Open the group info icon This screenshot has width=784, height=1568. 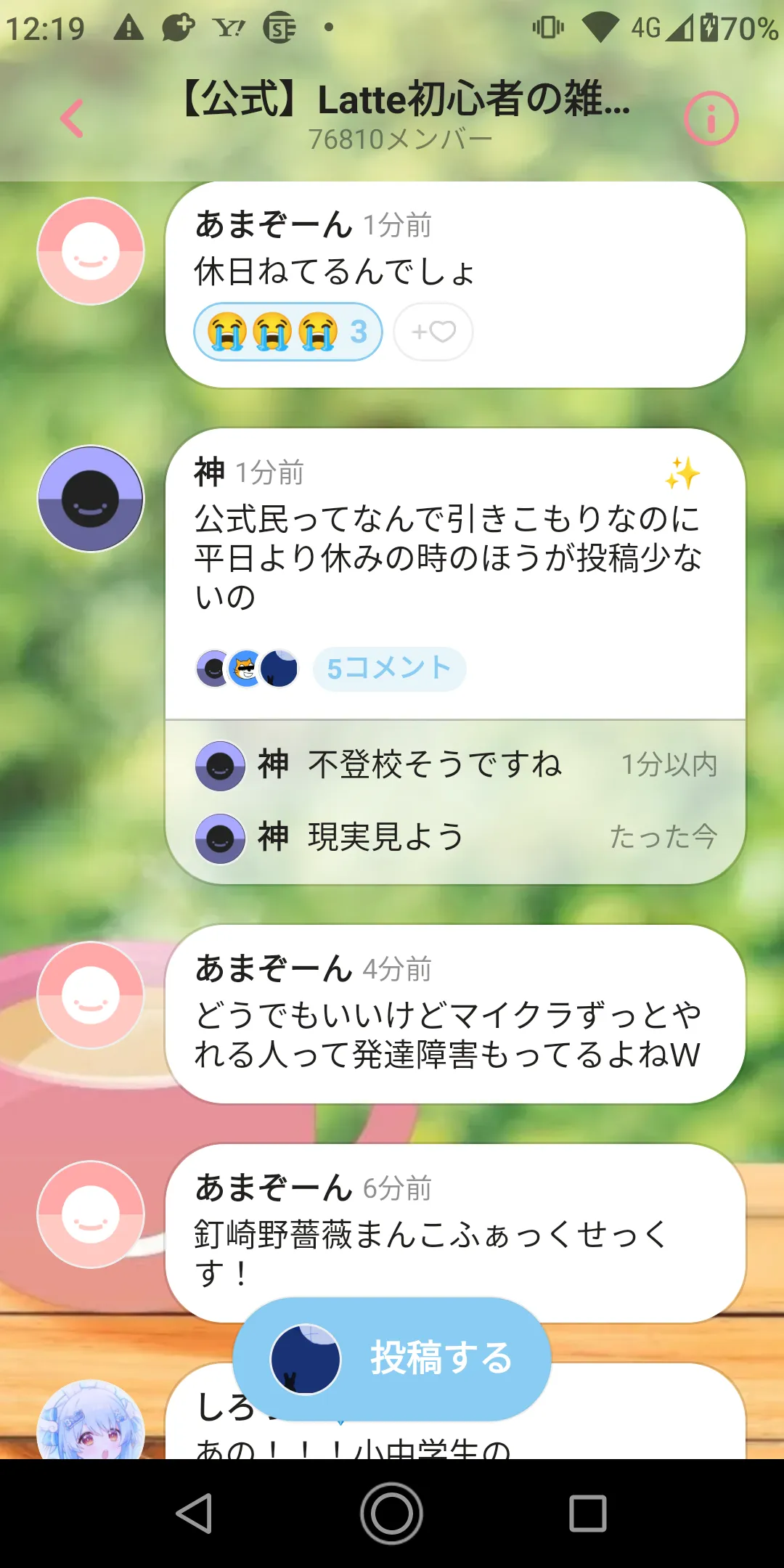coord(711,118)
